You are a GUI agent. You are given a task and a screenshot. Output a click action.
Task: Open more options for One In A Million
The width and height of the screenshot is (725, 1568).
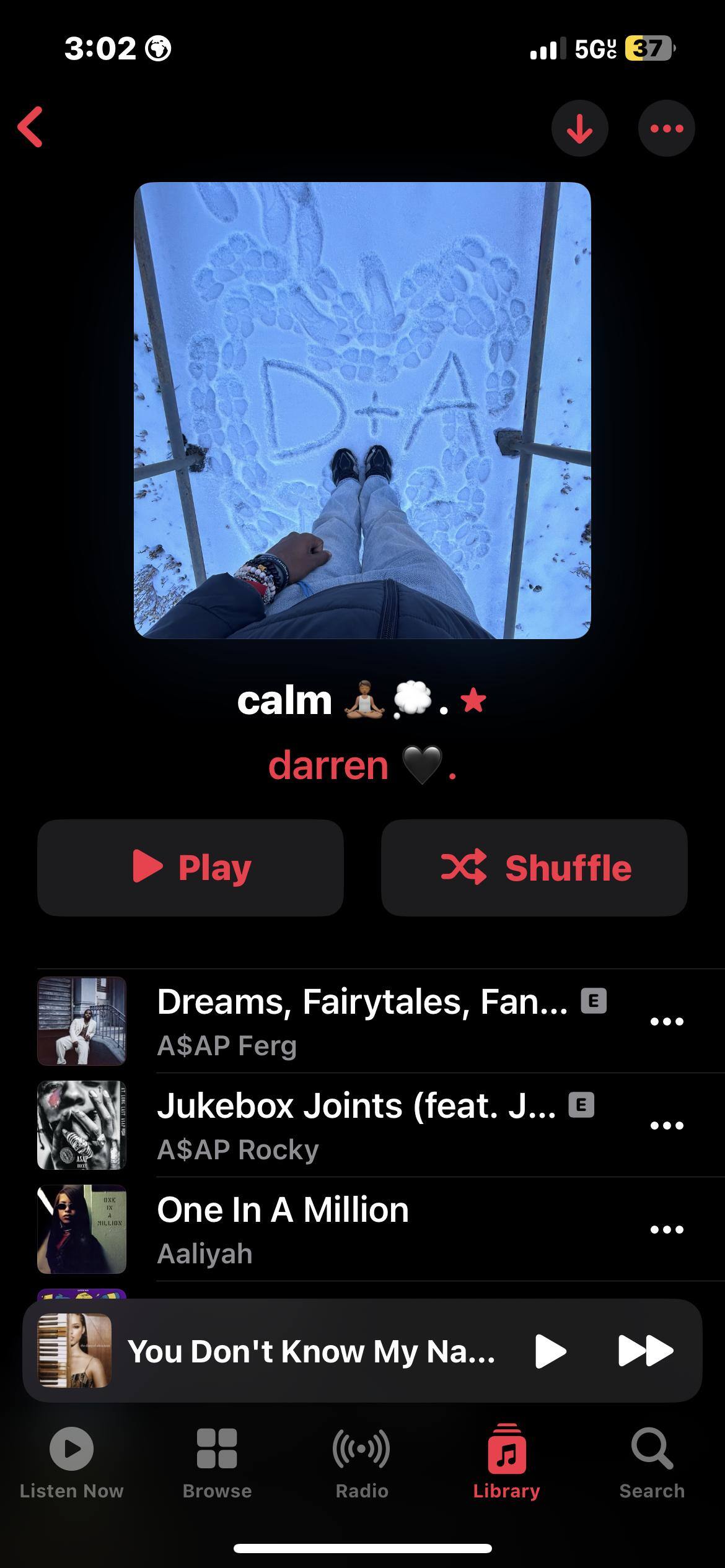tap(666, 1229)
